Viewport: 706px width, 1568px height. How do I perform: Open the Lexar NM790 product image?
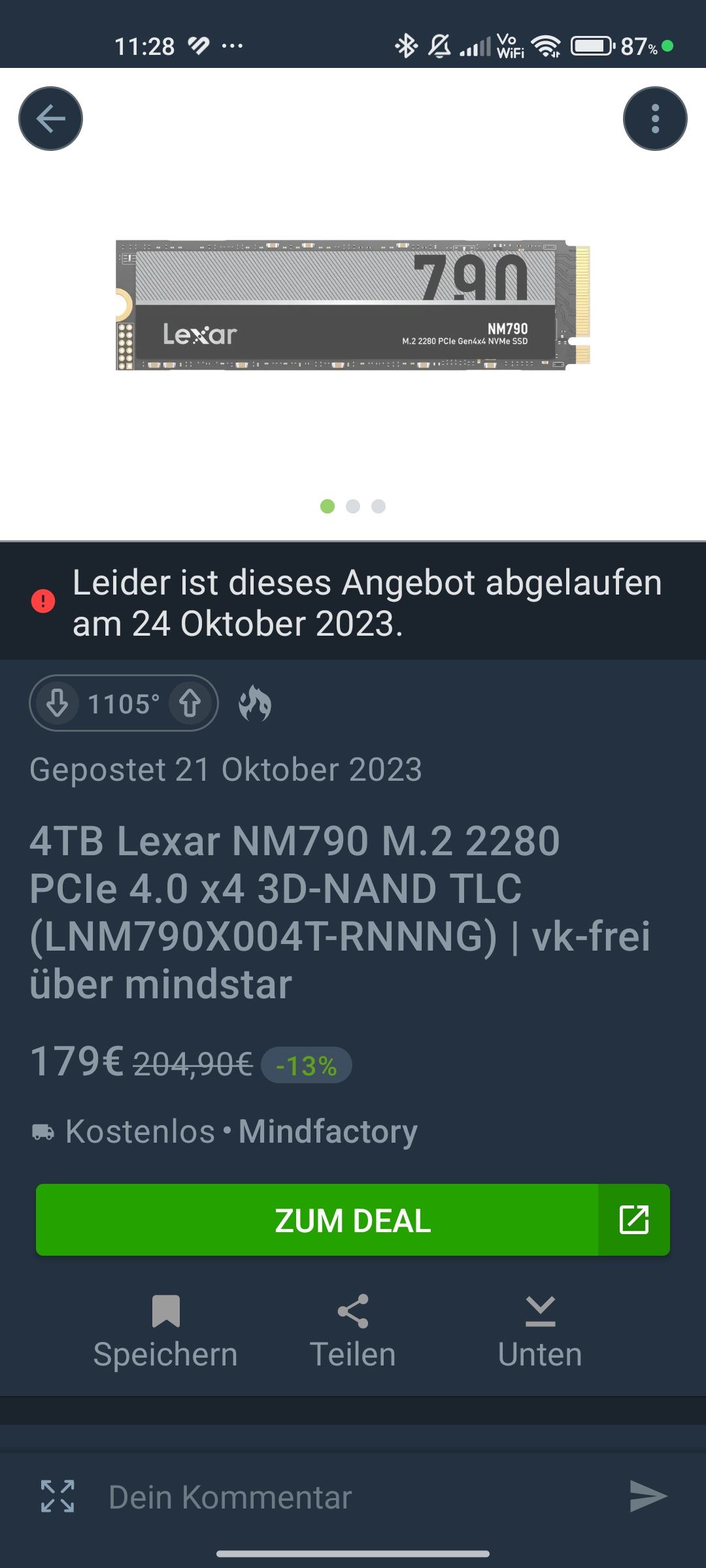(353, 305)
